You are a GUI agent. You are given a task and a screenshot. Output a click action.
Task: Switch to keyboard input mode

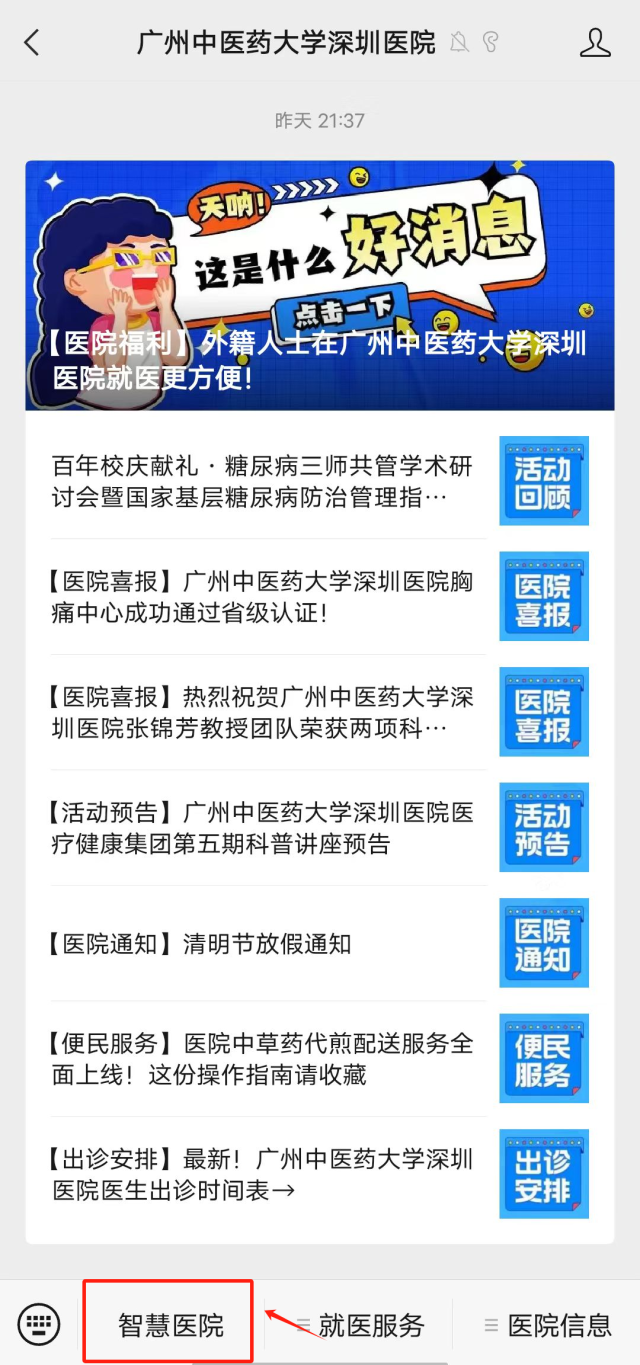39,1323
